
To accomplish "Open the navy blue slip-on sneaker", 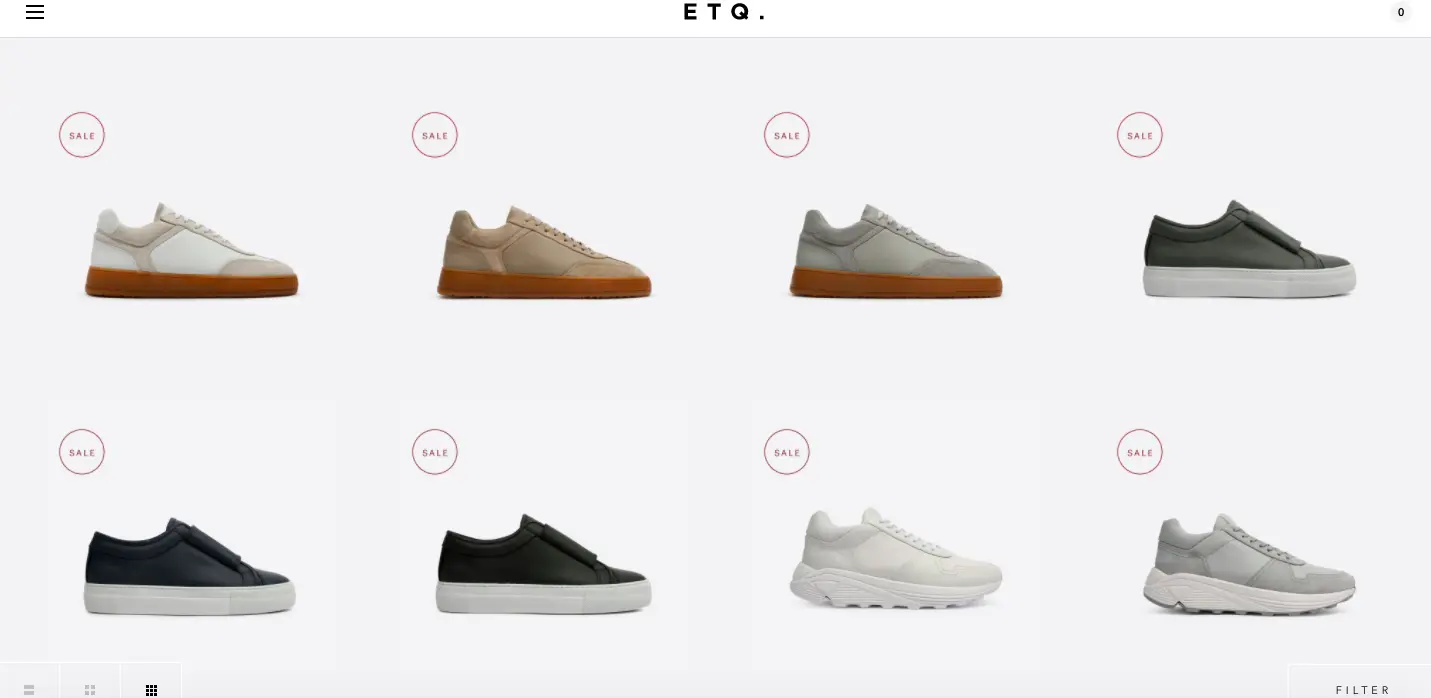I will (190, 566).
